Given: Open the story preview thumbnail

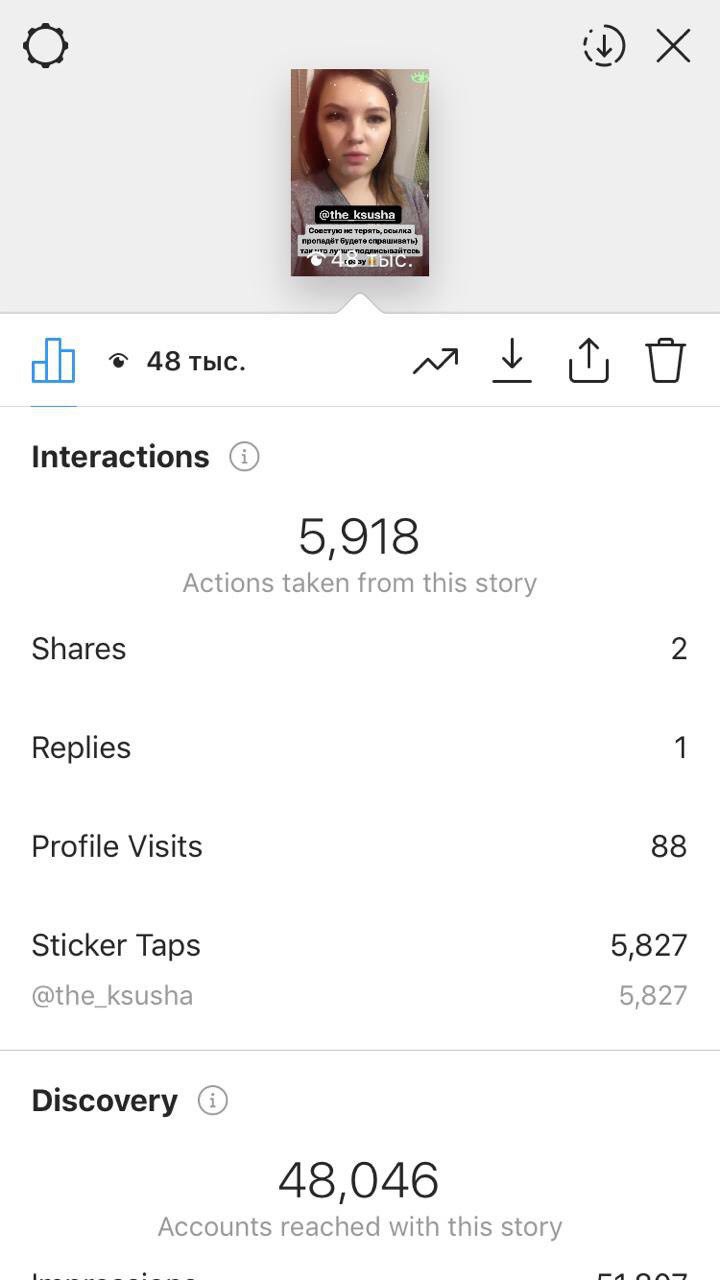Looking at the screenshot, I should click(x=360, y=172).
